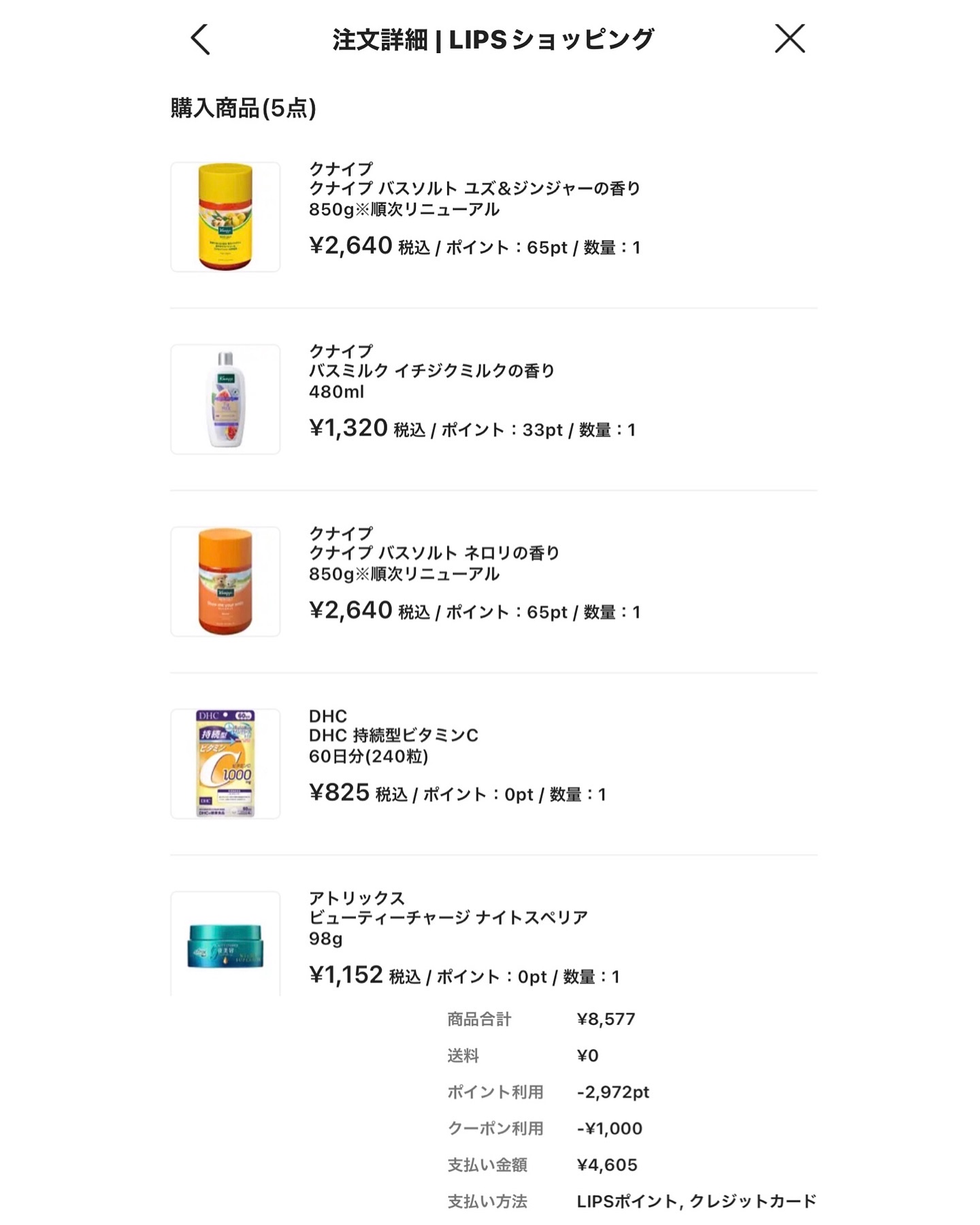Tap the 注文詳細 | LIPSショッピング title

(x=491, y=39)
